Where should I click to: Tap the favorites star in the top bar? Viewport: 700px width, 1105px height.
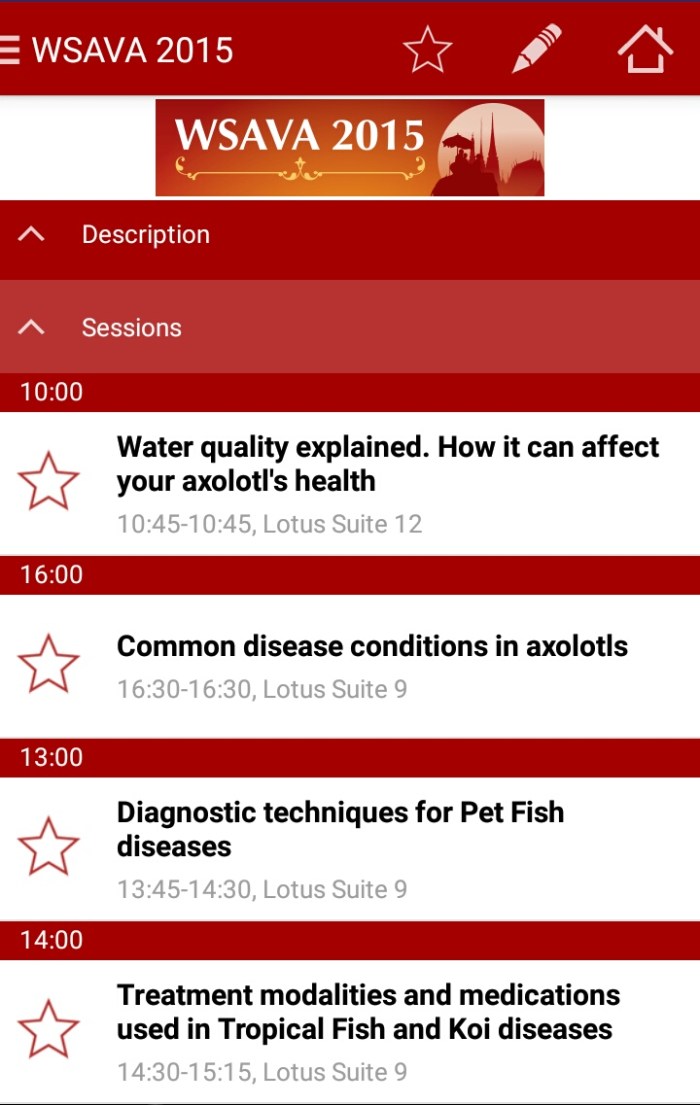point(427,50)
